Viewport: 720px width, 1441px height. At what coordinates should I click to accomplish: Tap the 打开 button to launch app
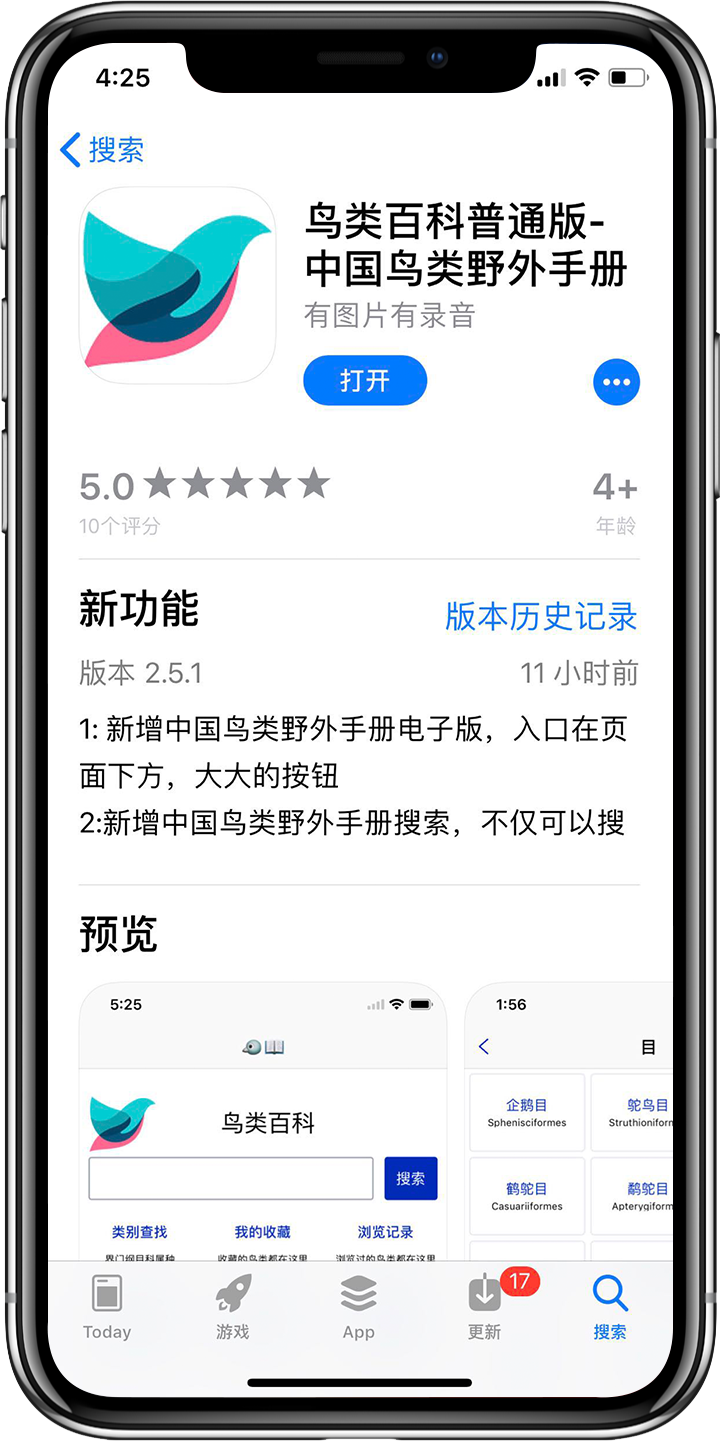365,381
